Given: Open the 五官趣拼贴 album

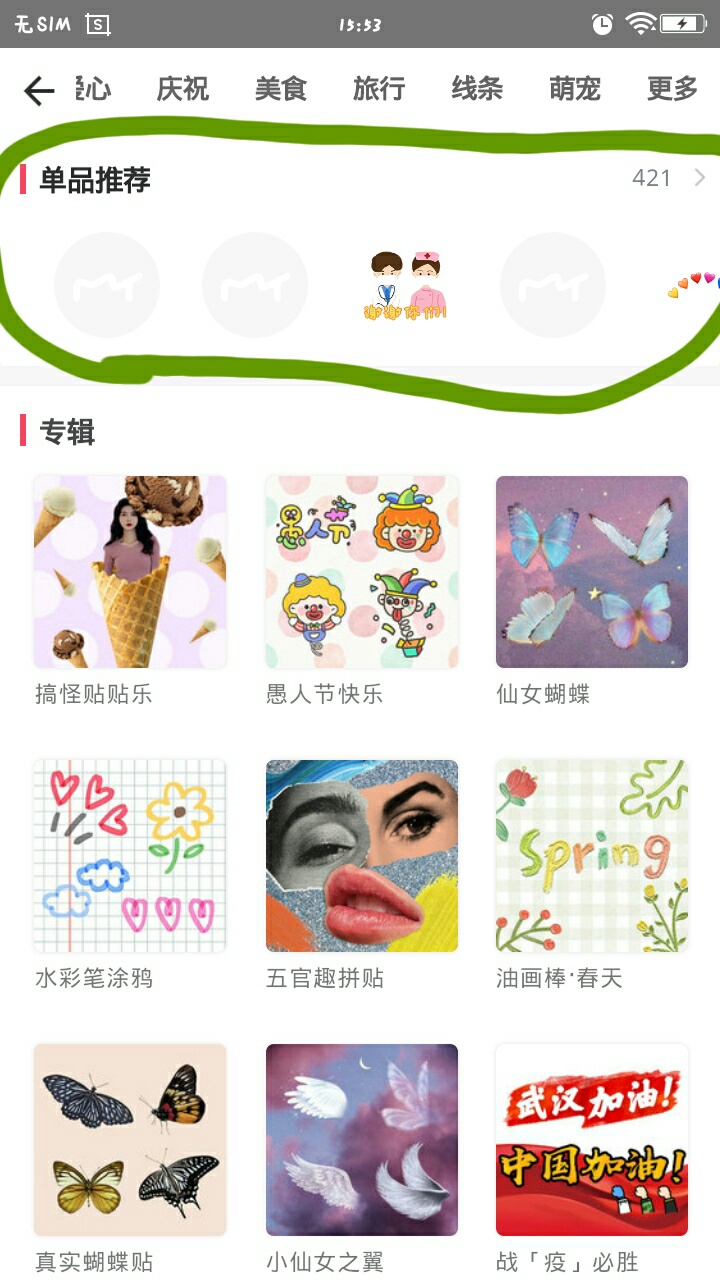Looking at the screenshot, I should coord(361,856).
